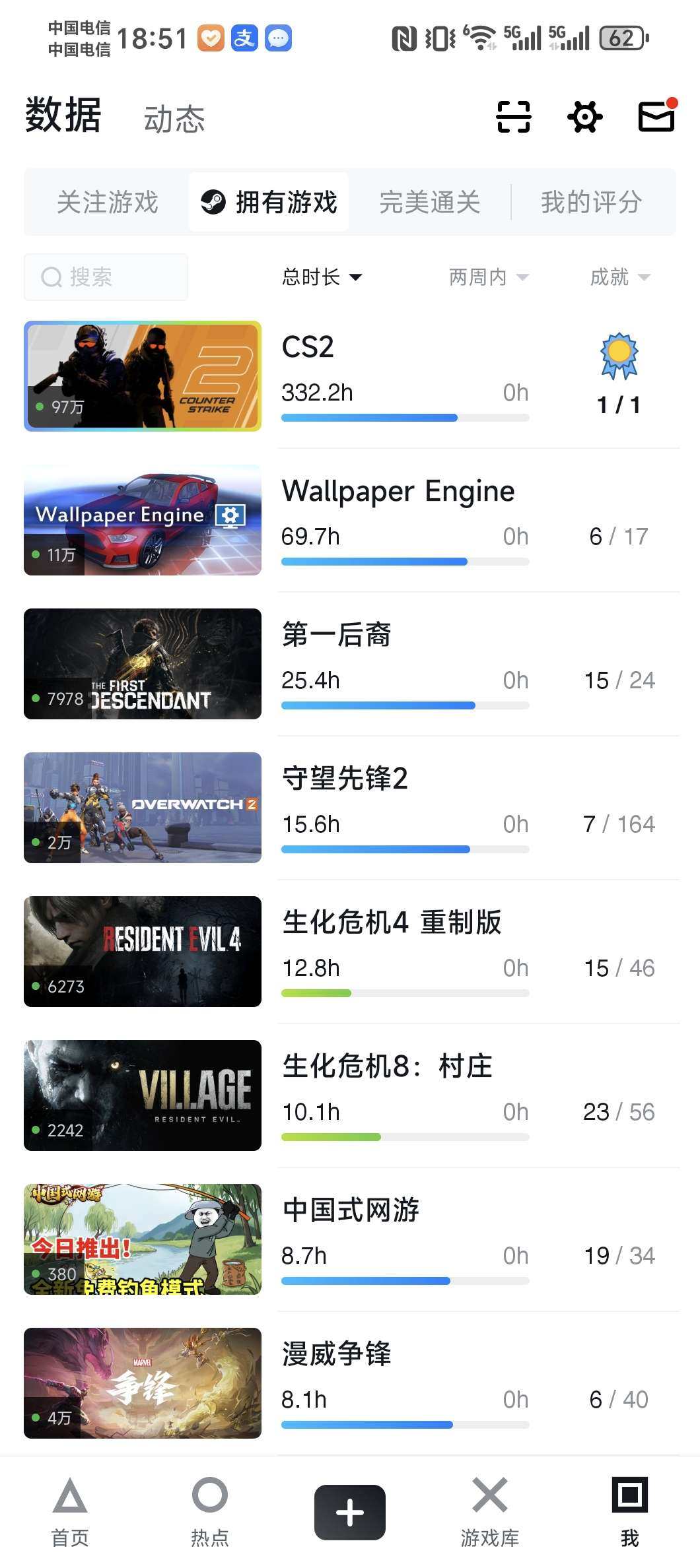The image size is (700, 1568).
Task: Open 我的评分 ratings view
Action: coord(592,202)
